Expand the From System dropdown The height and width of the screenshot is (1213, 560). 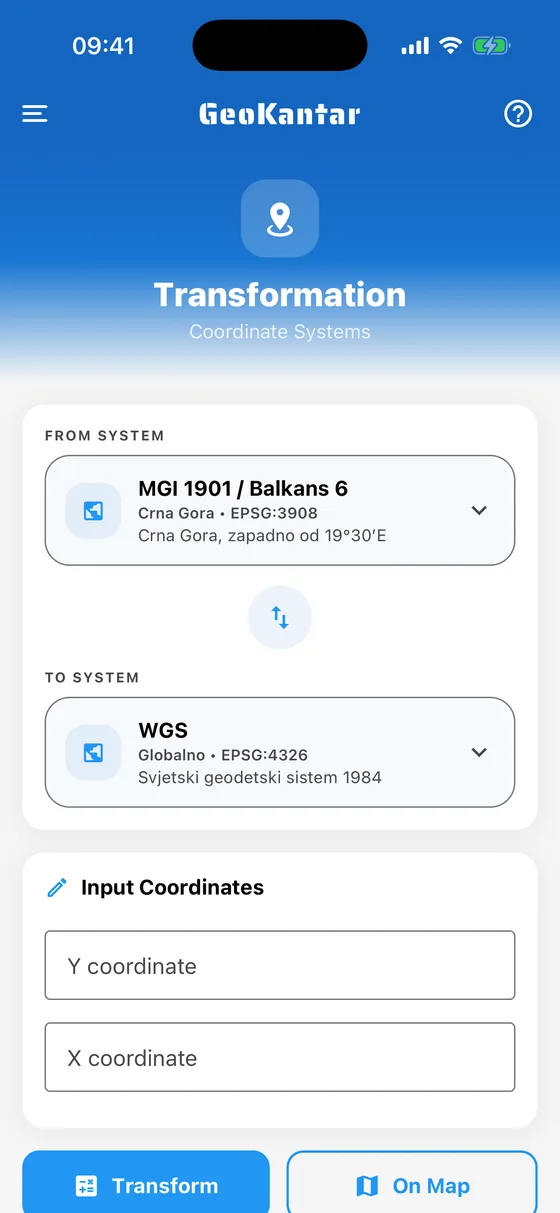point(280,511)
